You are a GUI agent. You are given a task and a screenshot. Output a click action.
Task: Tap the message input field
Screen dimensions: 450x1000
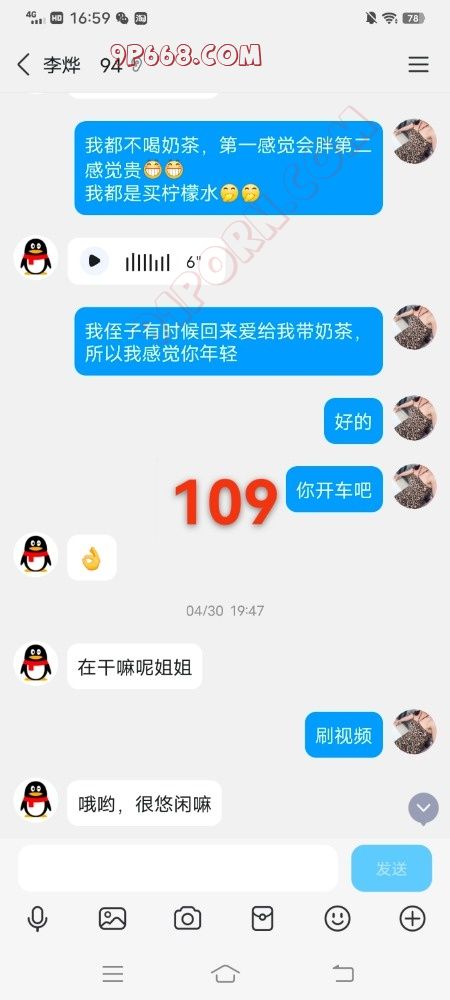click(x=177, y=868)
